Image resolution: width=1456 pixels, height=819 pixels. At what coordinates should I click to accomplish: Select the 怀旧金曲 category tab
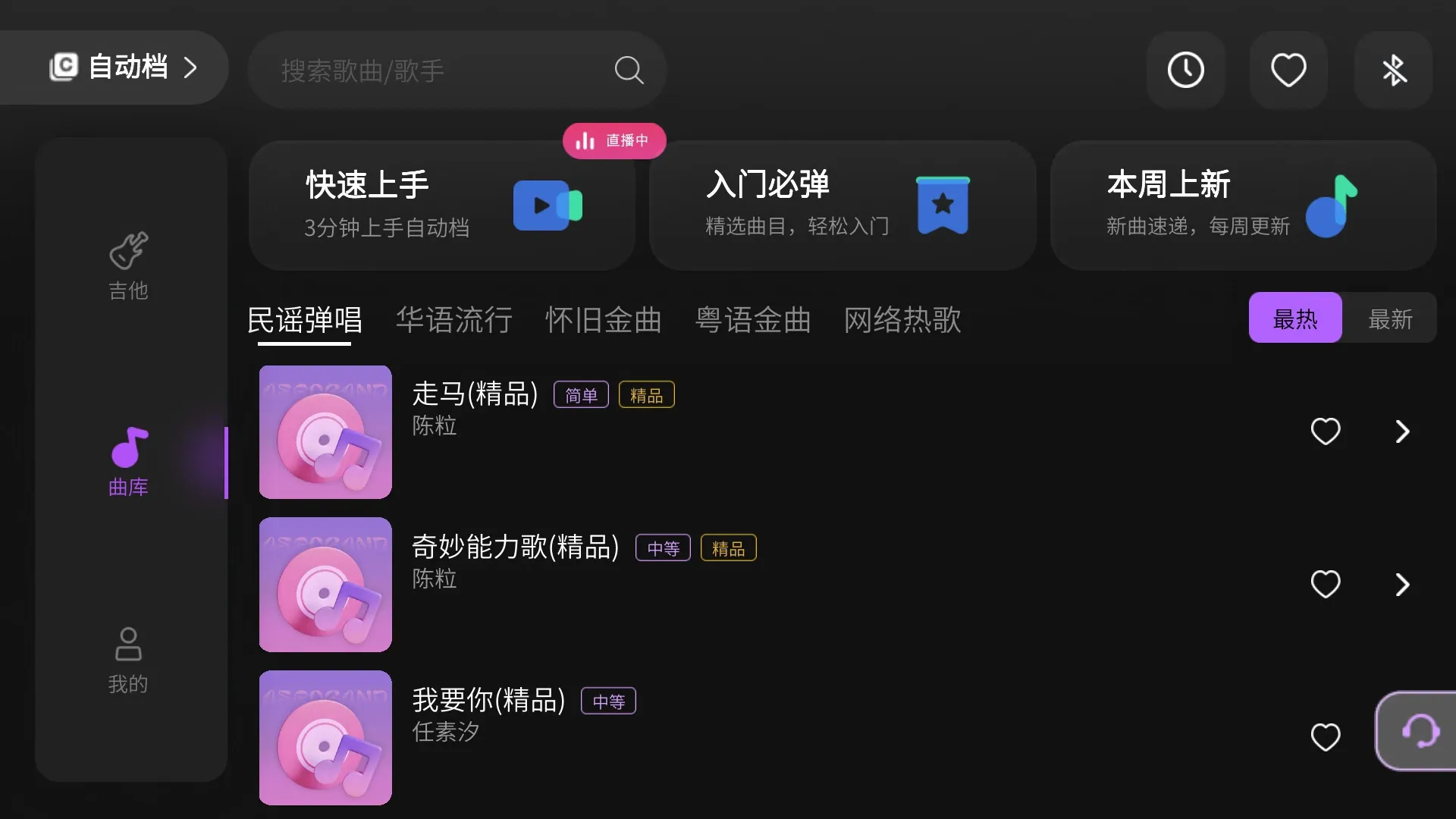point(603,320)
